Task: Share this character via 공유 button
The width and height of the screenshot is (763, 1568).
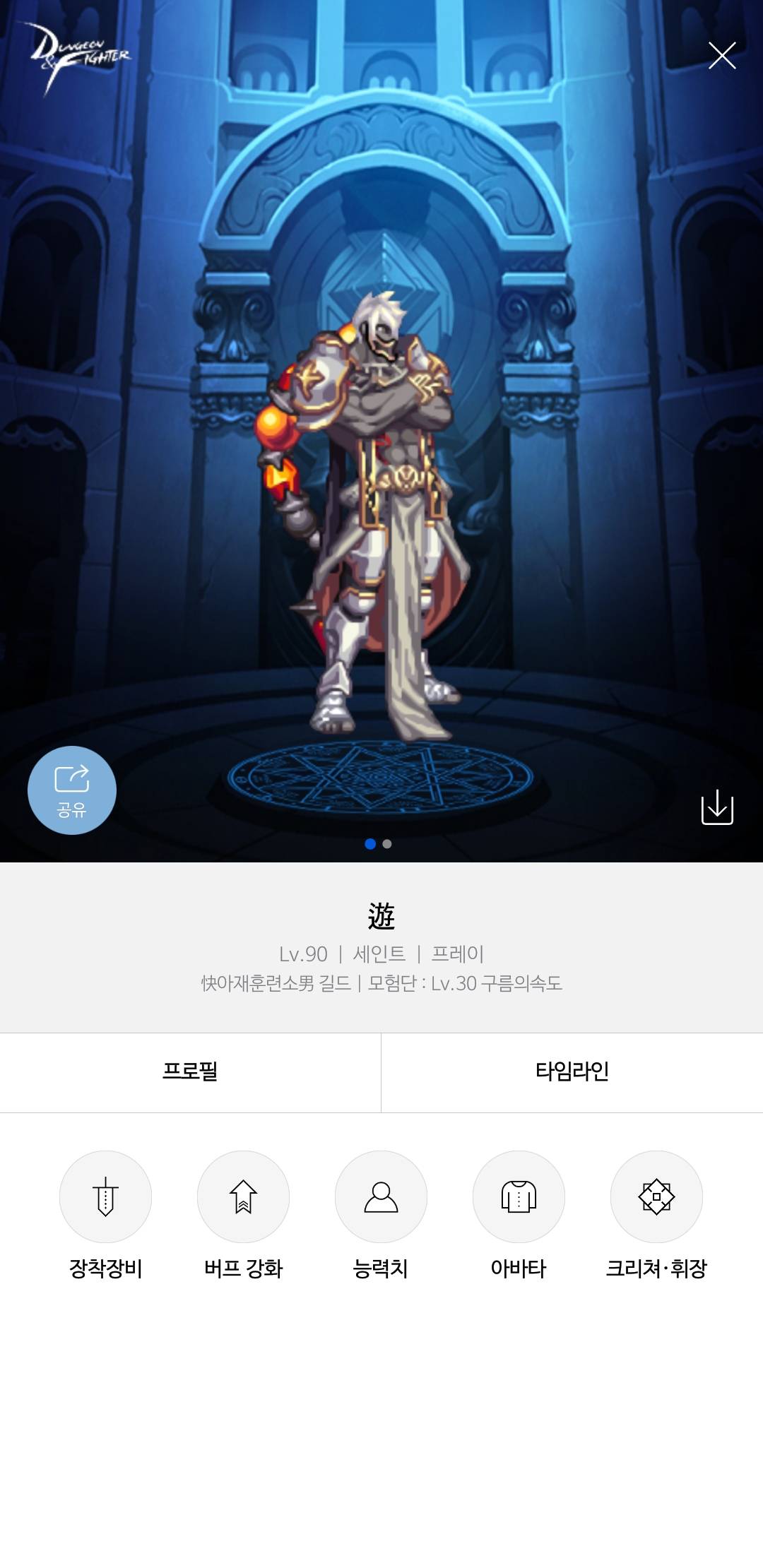Action: pyautogui.click(x=72, y=790)
